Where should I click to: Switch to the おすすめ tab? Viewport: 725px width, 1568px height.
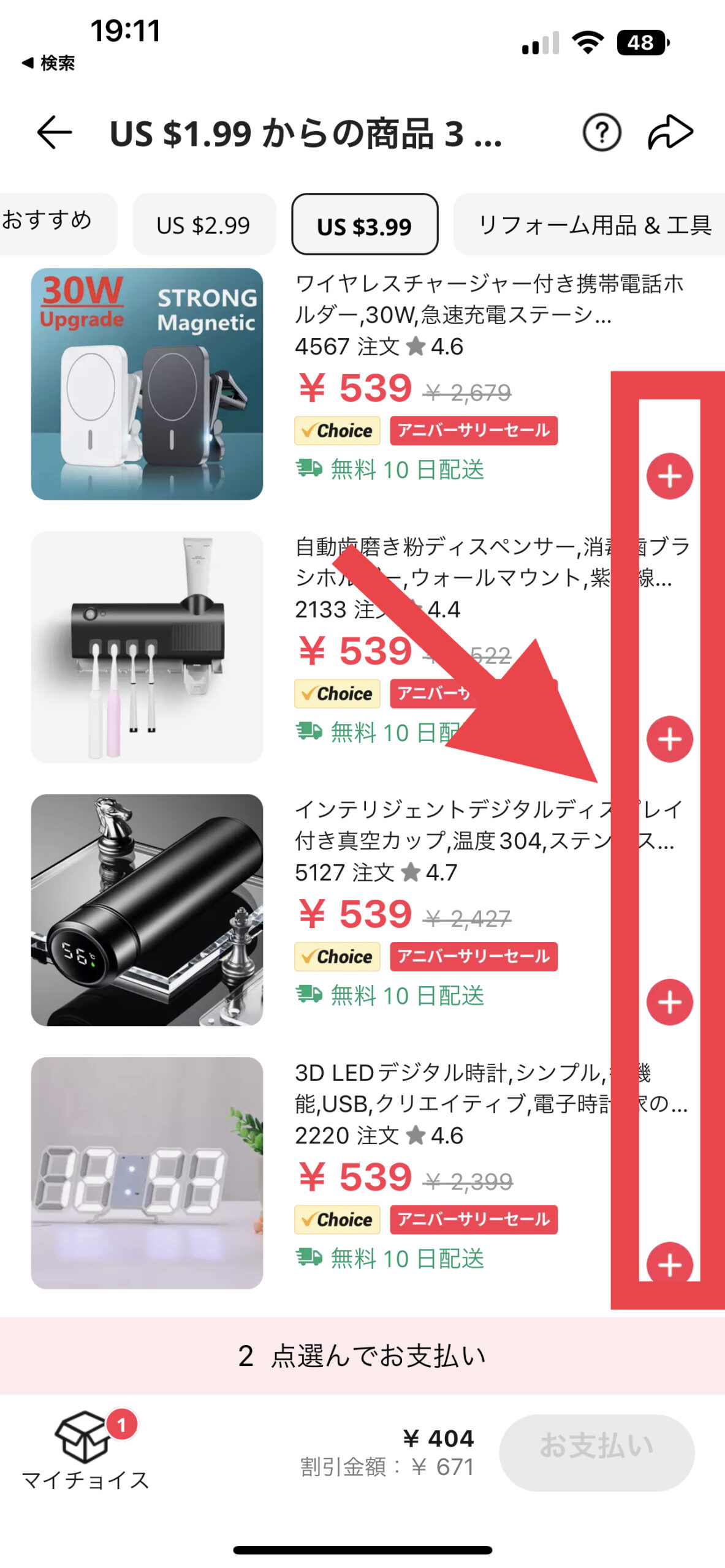49,222
